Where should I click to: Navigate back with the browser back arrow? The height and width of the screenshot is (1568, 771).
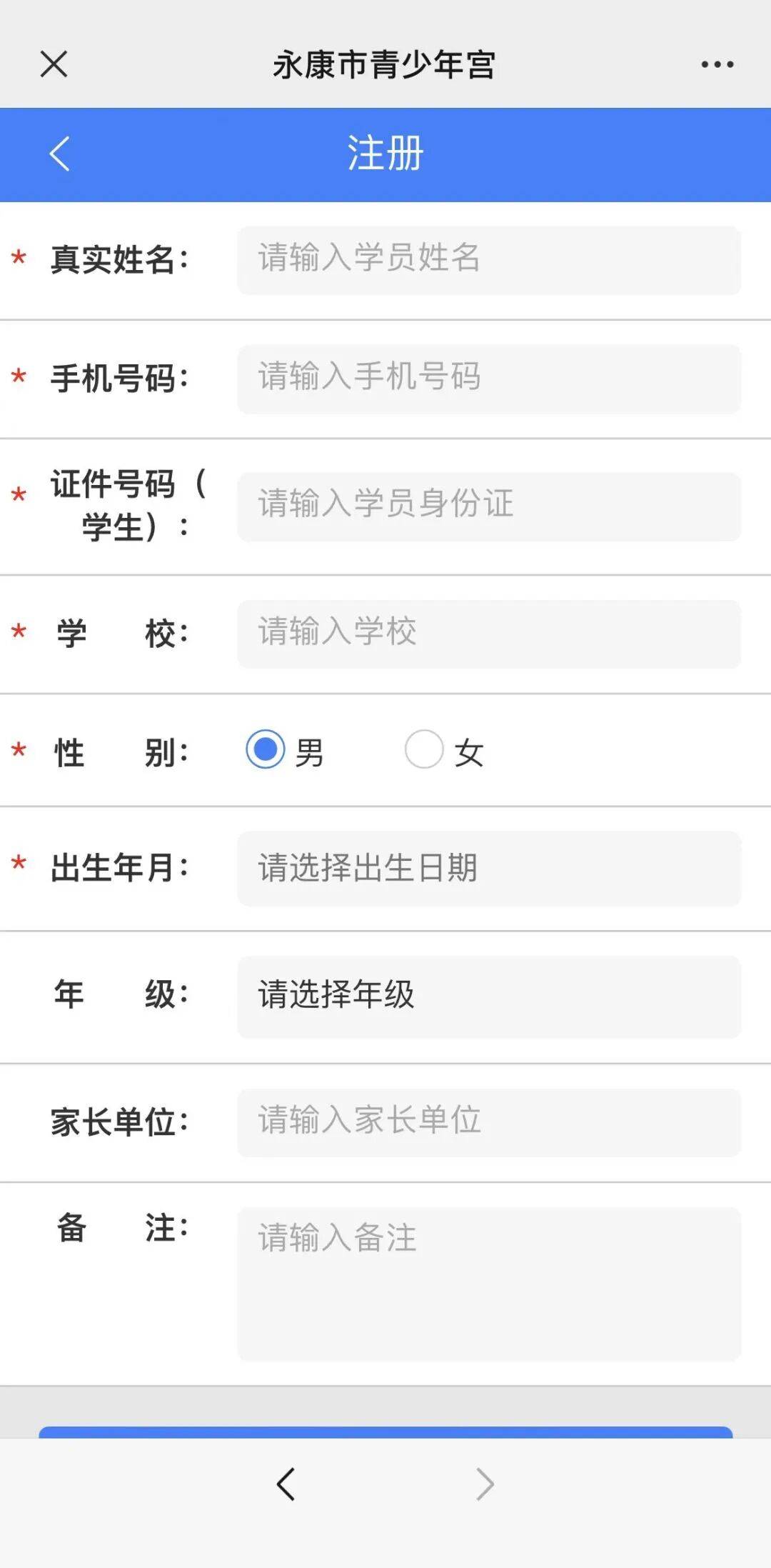coord(286,1484)
